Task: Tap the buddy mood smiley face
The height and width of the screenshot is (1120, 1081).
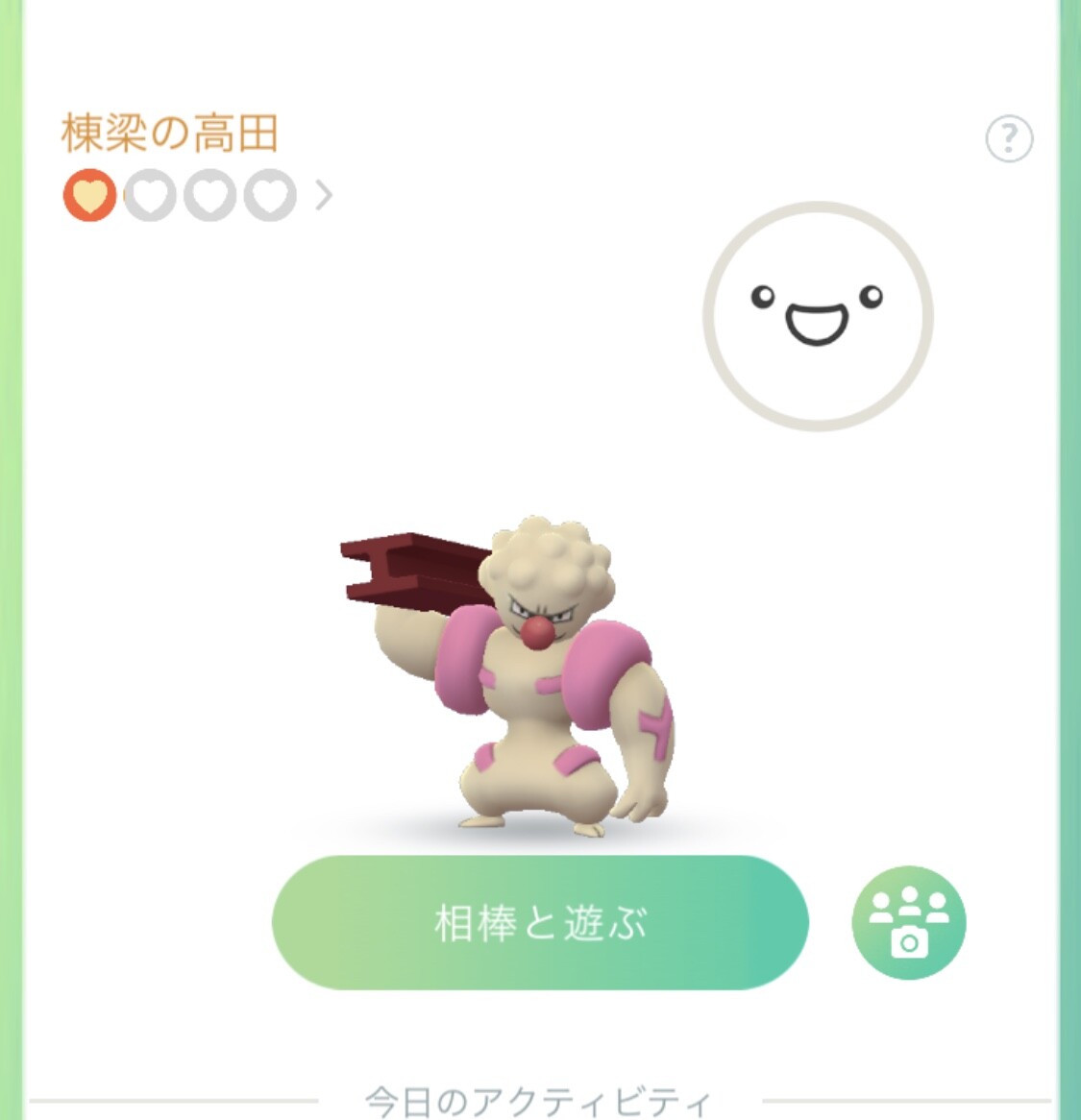Action: click(x=818, y=316)
